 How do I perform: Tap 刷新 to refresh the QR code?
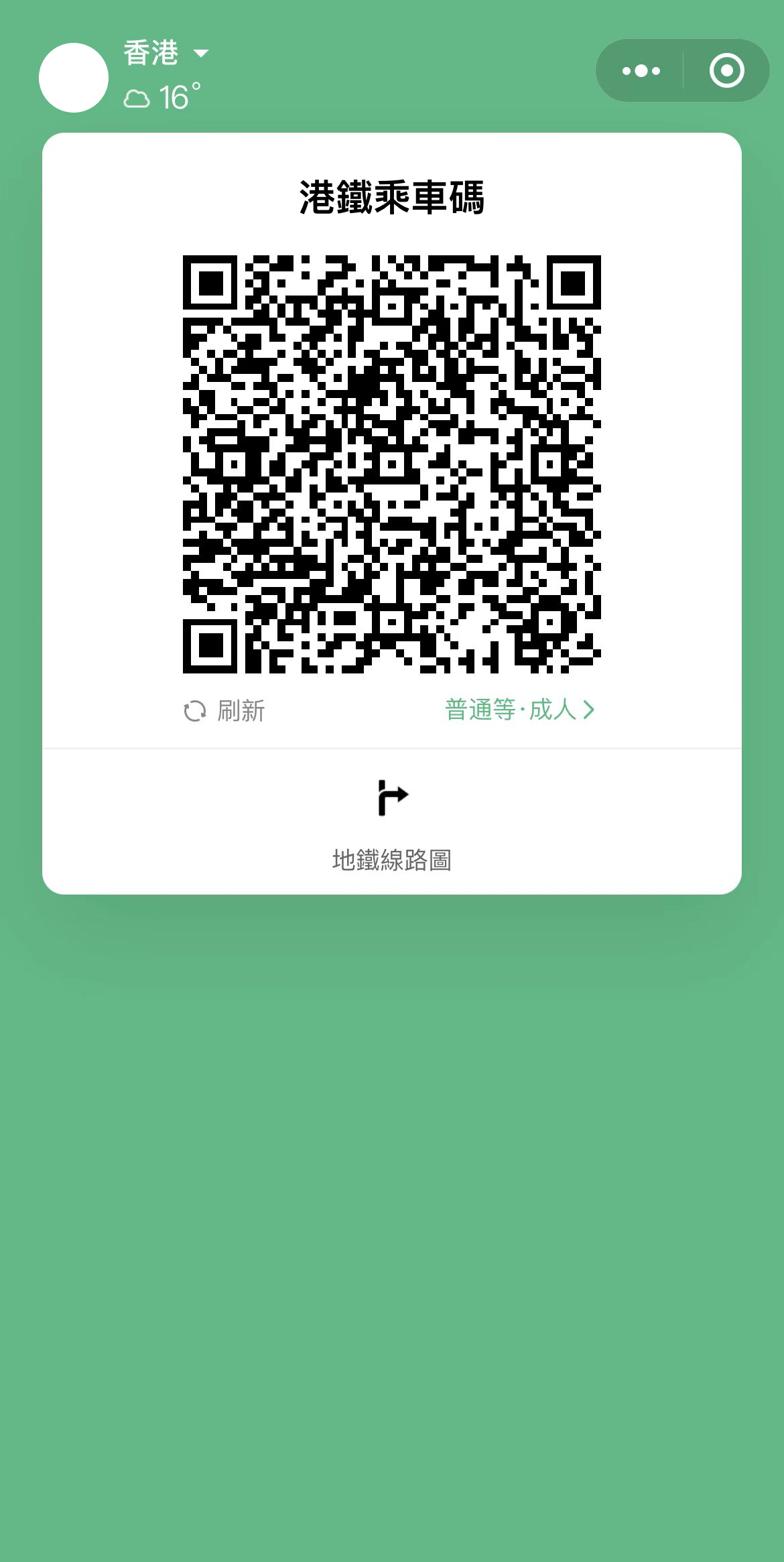tap(225, 710)
